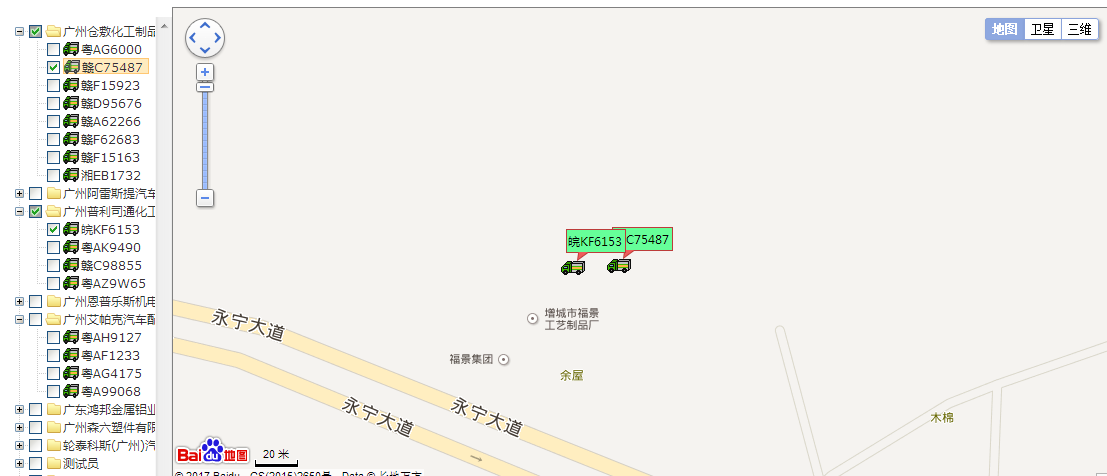Screen dimensions: 1107x476
Task: Check the box for vehicle 粤AG6000
Action: [54, 50]
